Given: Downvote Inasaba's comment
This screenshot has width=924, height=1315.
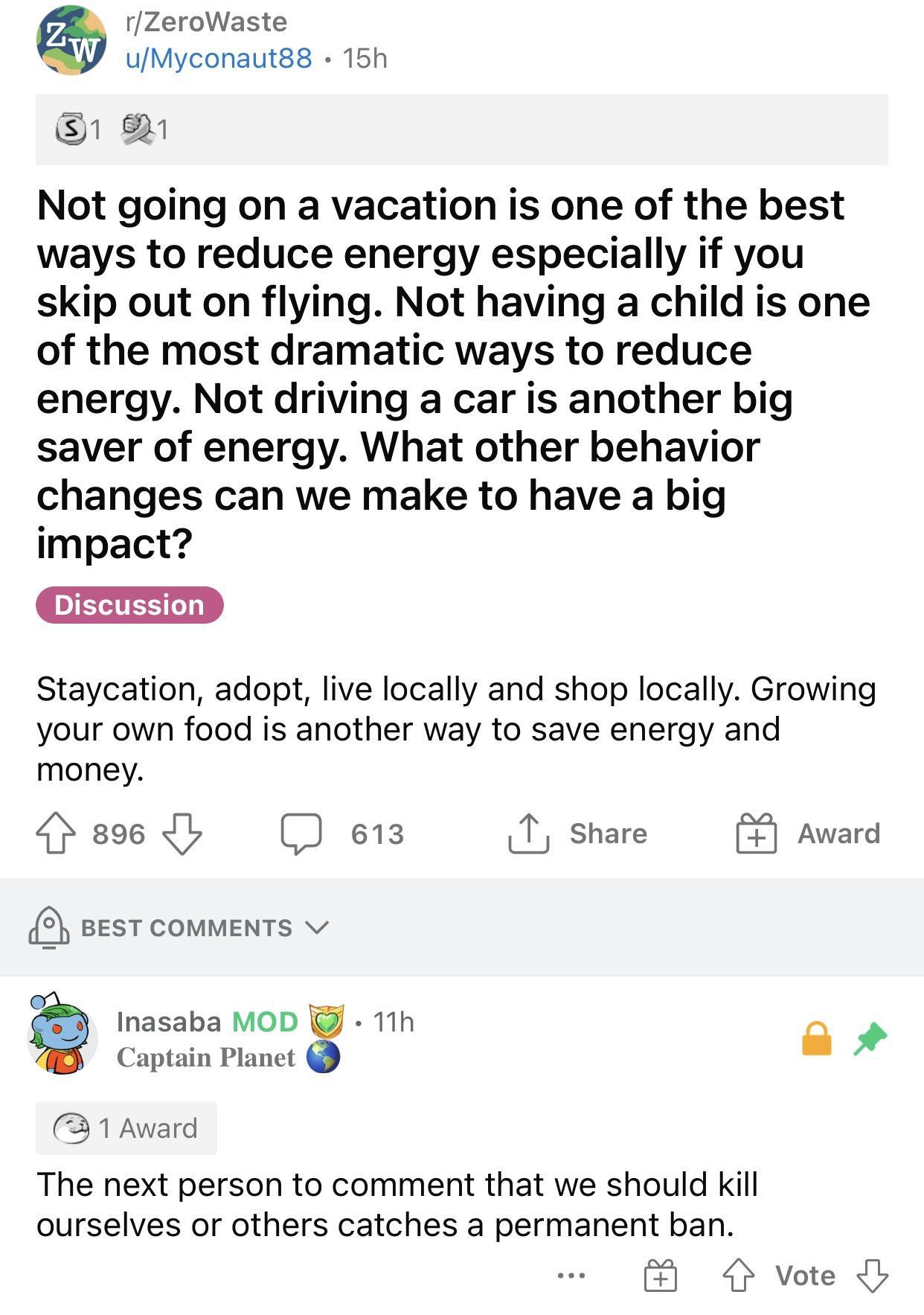Looking at the screenshot, I should click(x=873, y=1276).
